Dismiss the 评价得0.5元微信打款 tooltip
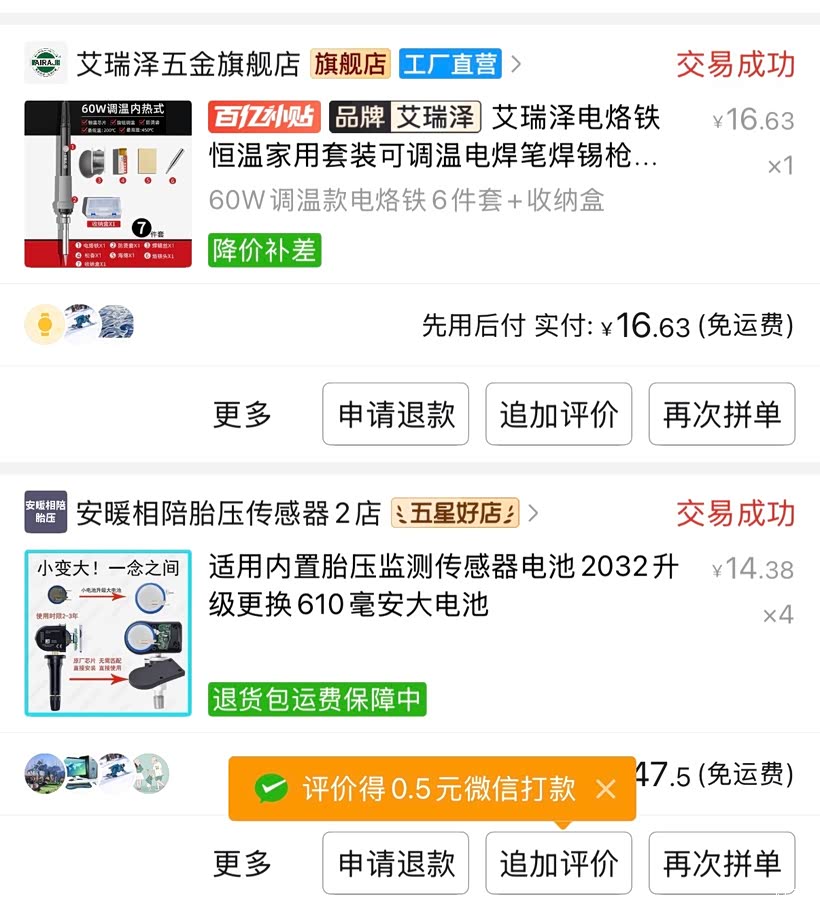This screenshot has width=820, height=903. [x=606, y=789]
